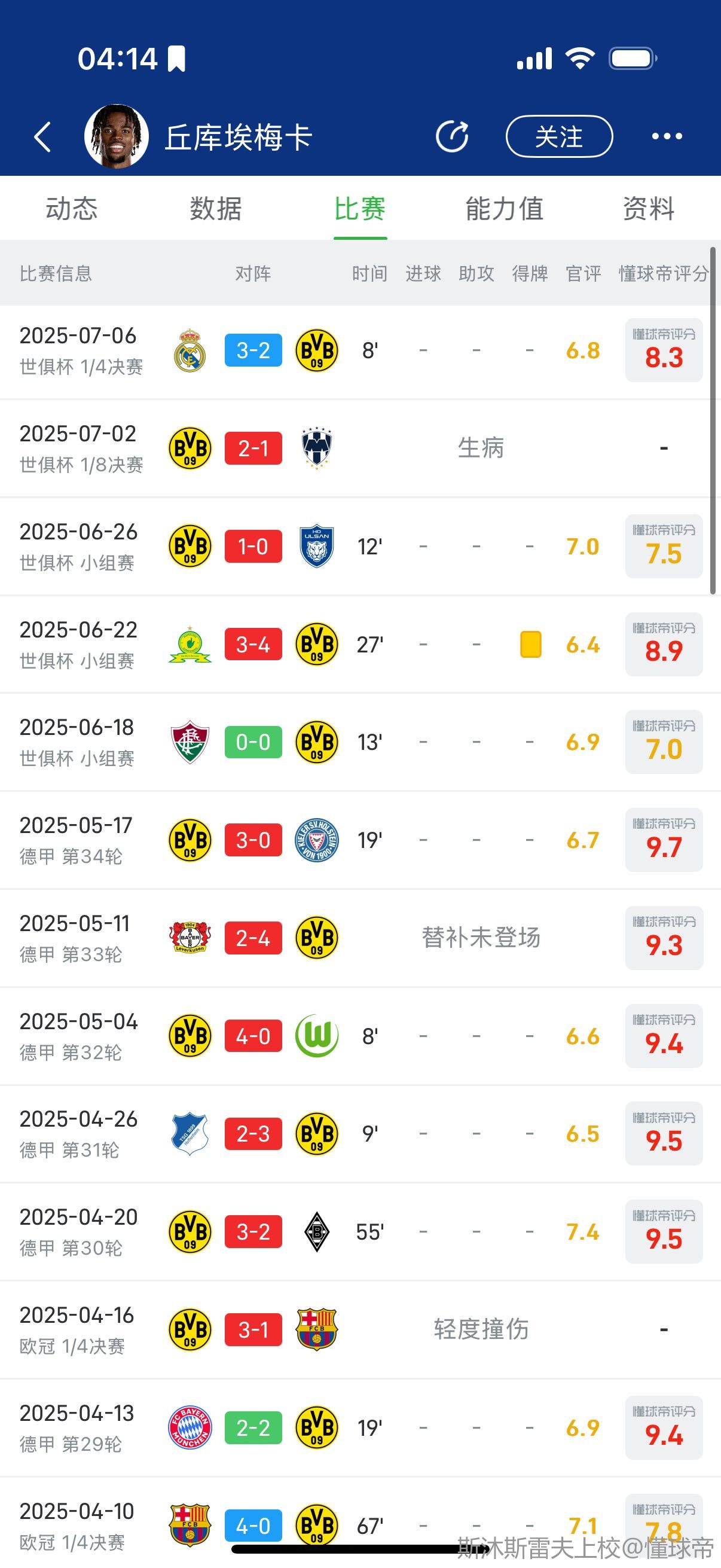Open the 2025-07-06 世俱杯 1/4决赛 match
The image size is (721, 1568).
(x=360, y=351)
